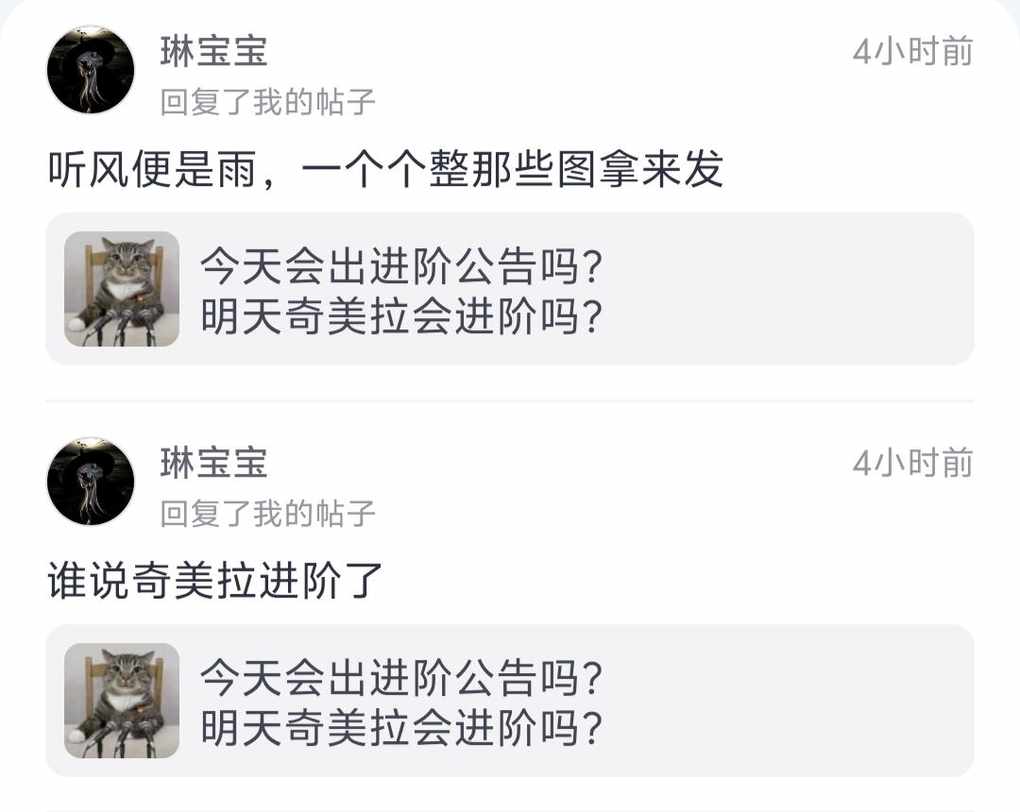Open the quoted post under the 听风便是雨 reply

(x=510, y=289)
